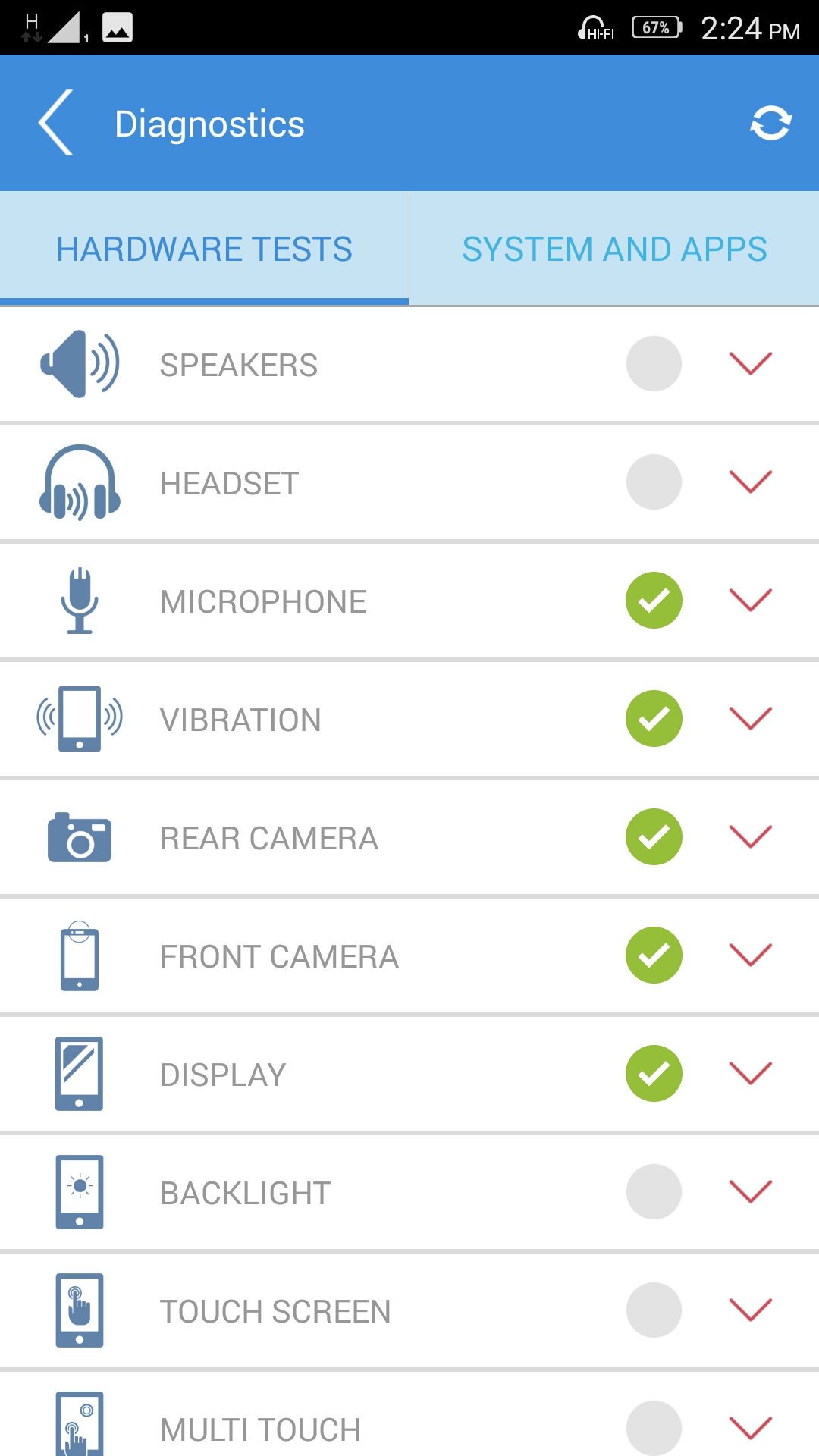Refresh the diagnostics results

[x=770, y=123]
